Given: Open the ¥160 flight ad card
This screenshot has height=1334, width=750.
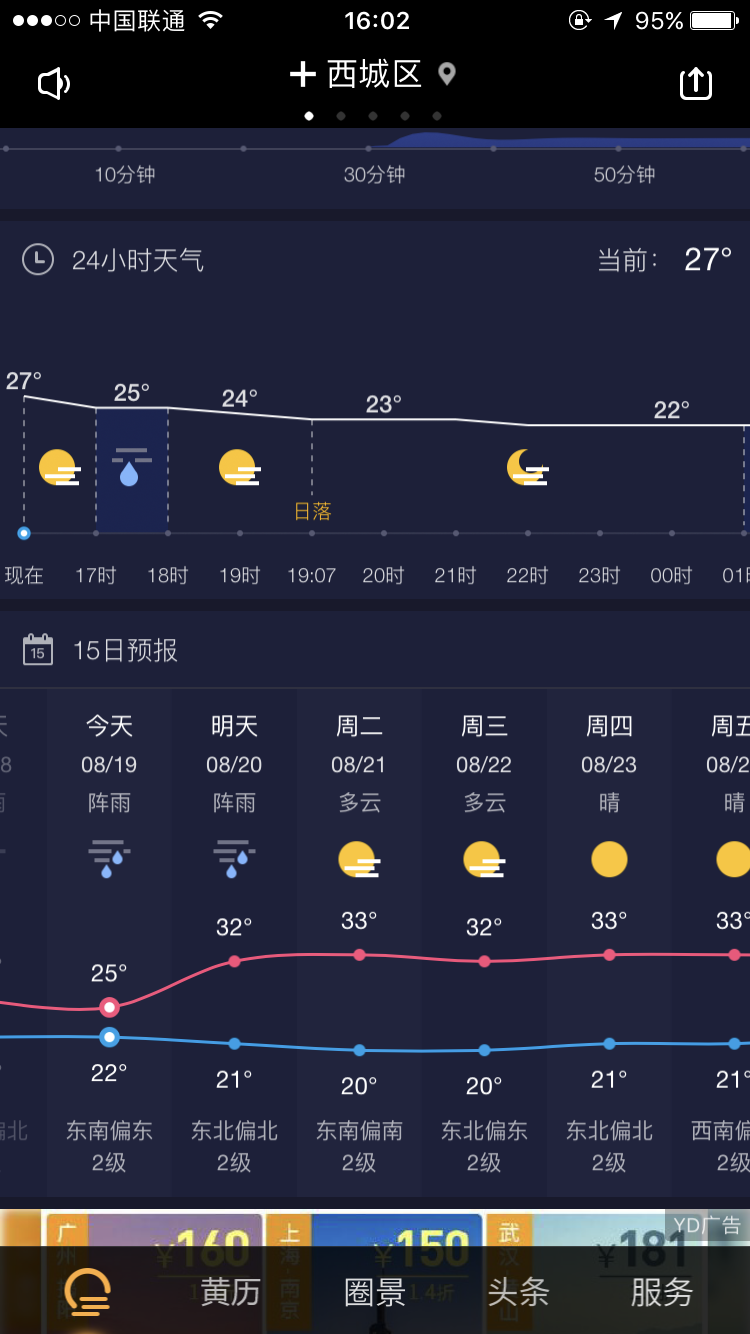Looking at the screenshot, I should click(x=155, y=1230).
